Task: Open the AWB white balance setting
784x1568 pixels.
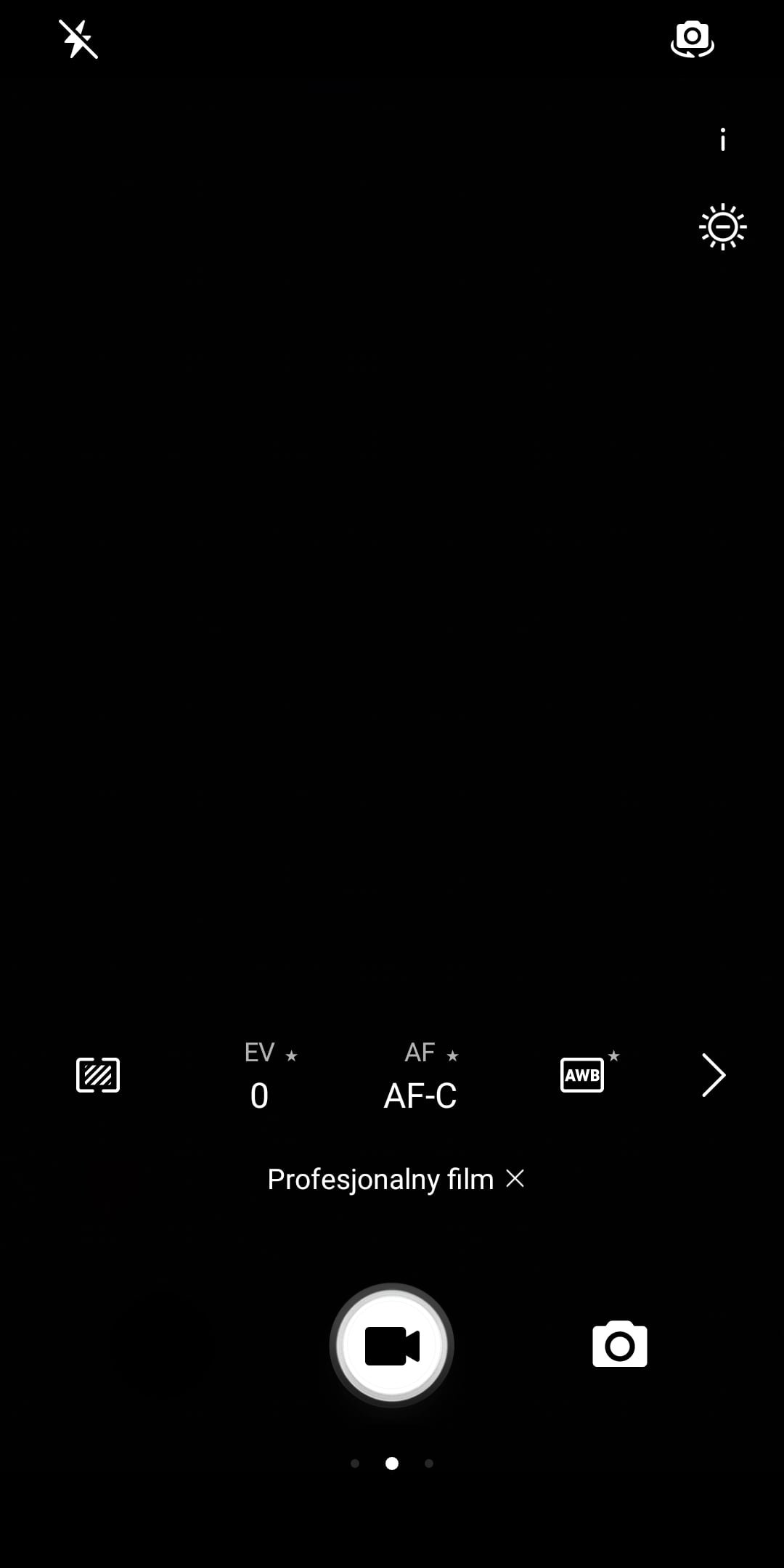Action: click(582, 1075)
